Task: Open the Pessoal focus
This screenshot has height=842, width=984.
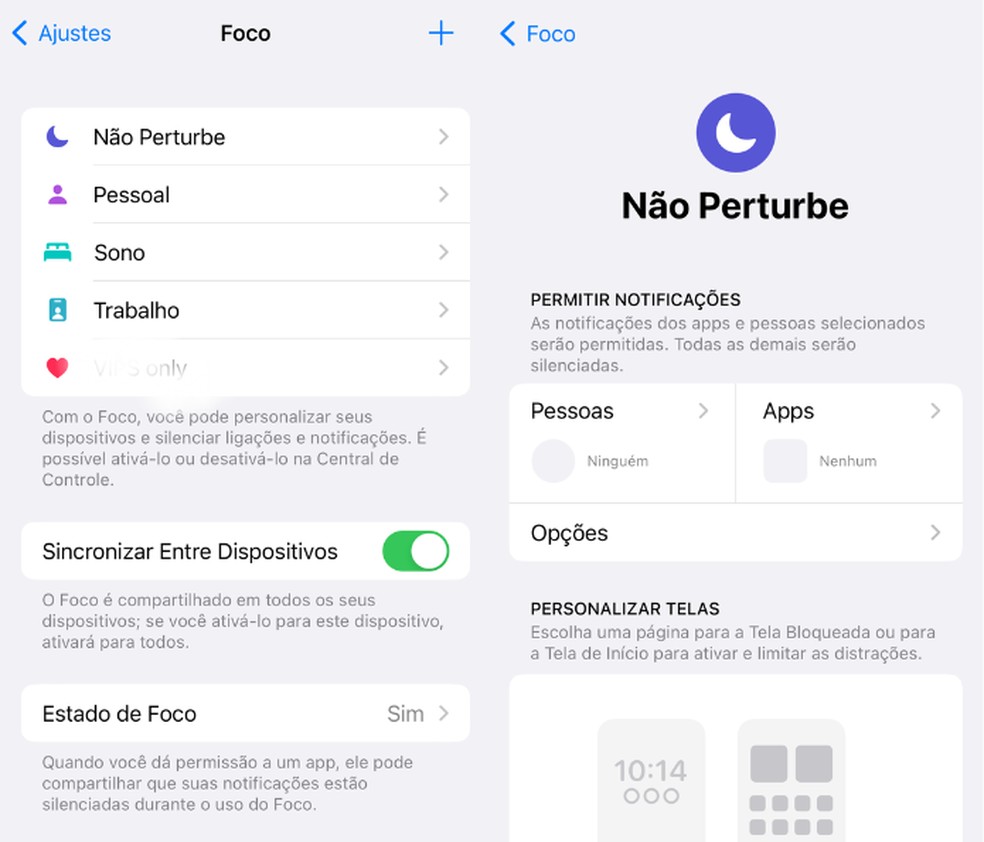Action: [245, 195]
